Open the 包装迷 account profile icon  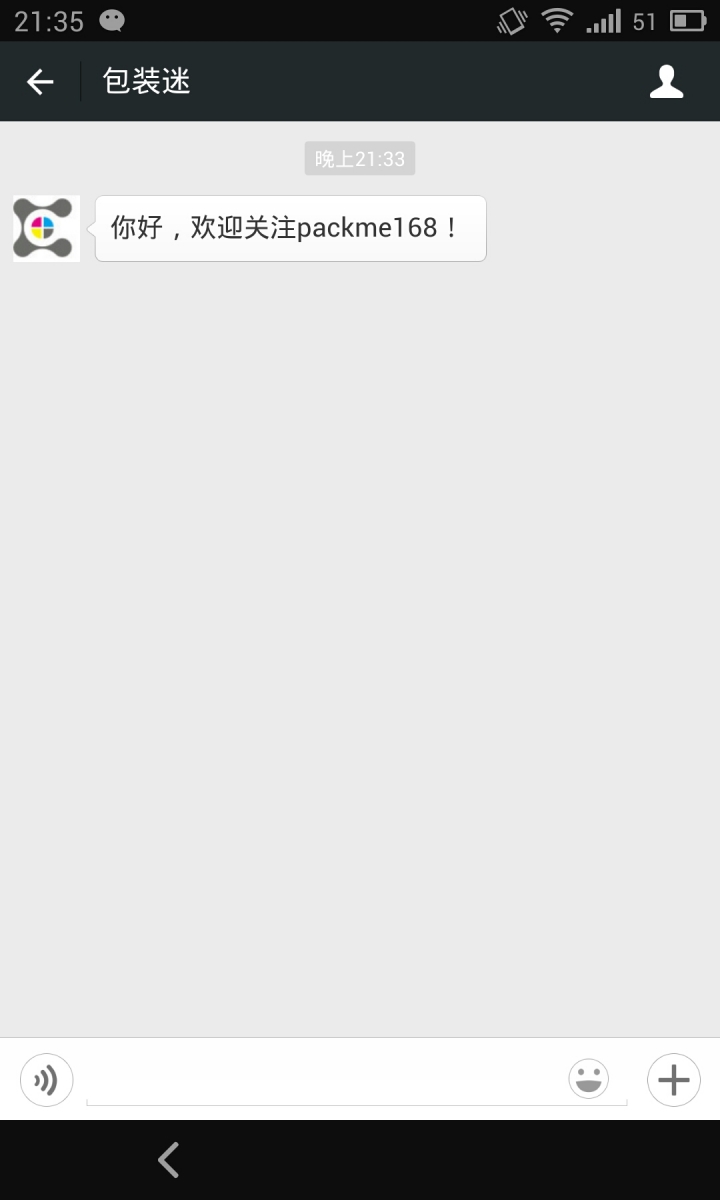coord(666,82)
